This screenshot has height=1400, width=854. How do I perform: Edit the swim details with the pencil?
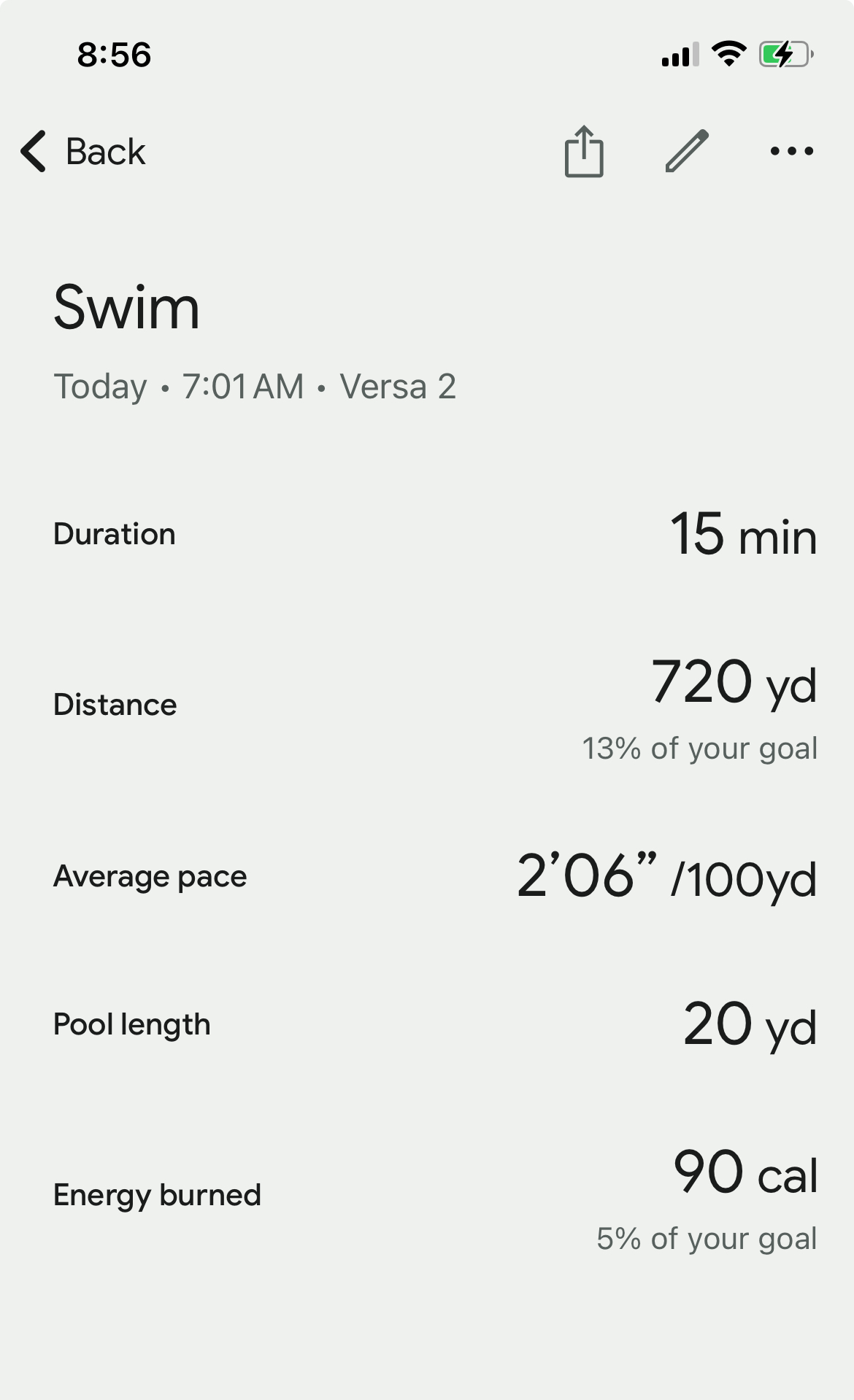(x=687, y=152)
